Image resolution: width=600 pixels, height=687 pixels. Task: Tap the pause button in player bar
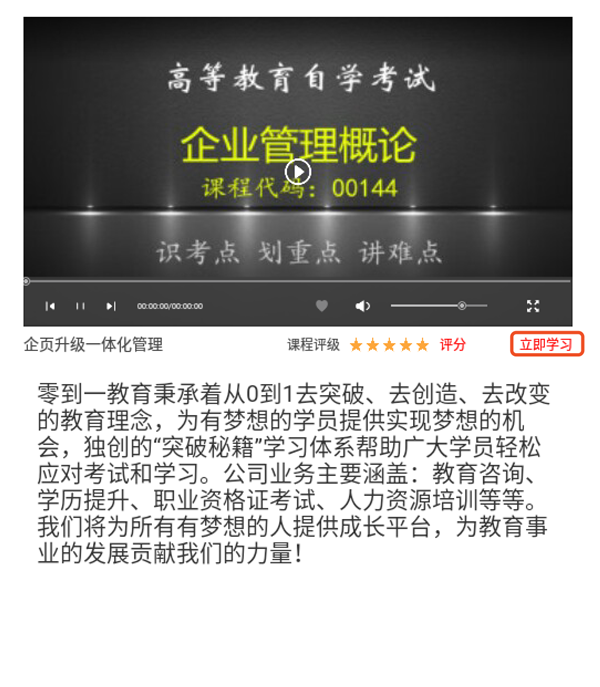tap(80, 306)
